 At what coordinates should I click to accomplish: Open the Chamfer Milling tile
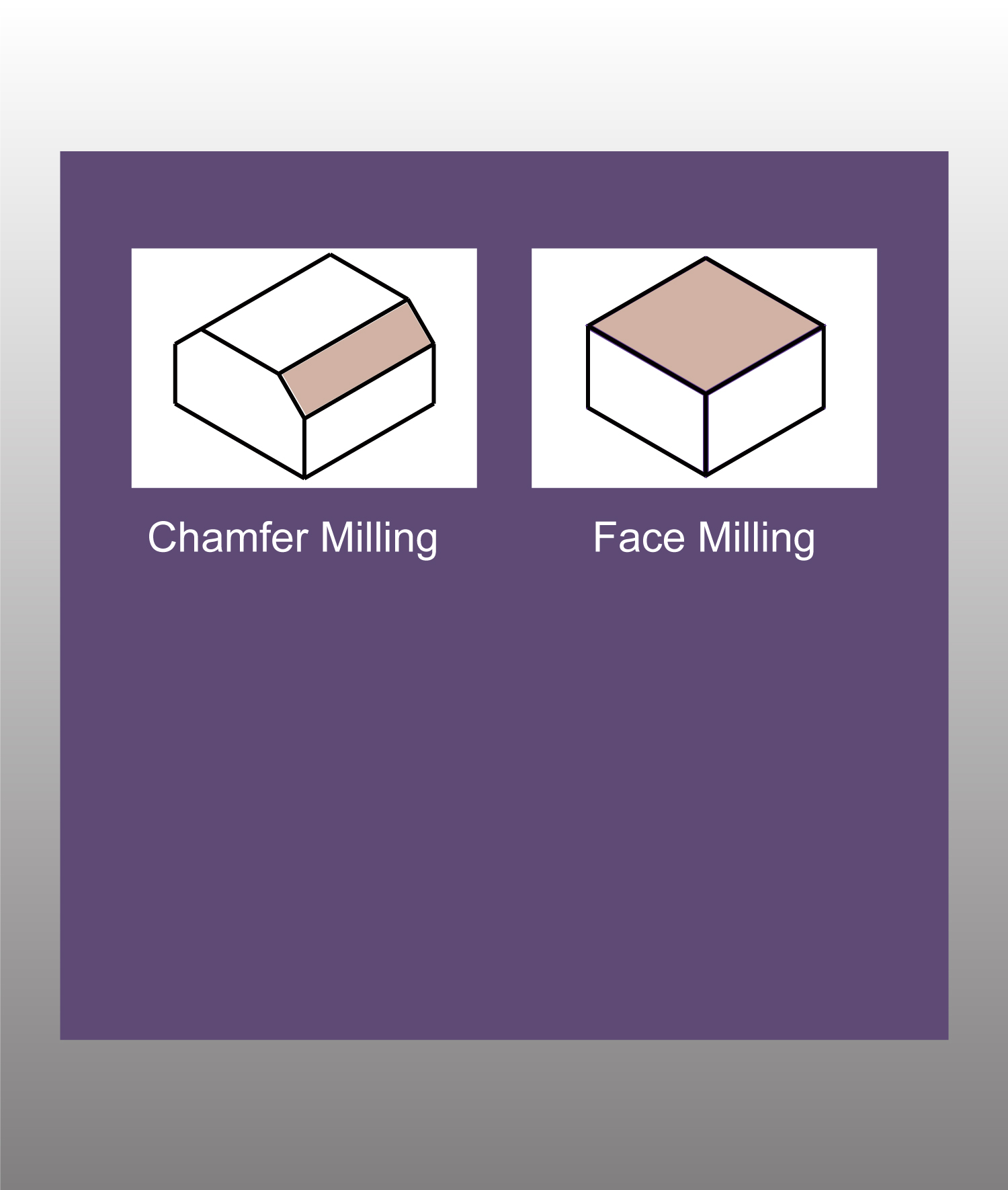pyautogui.click(x=304, y=368)
